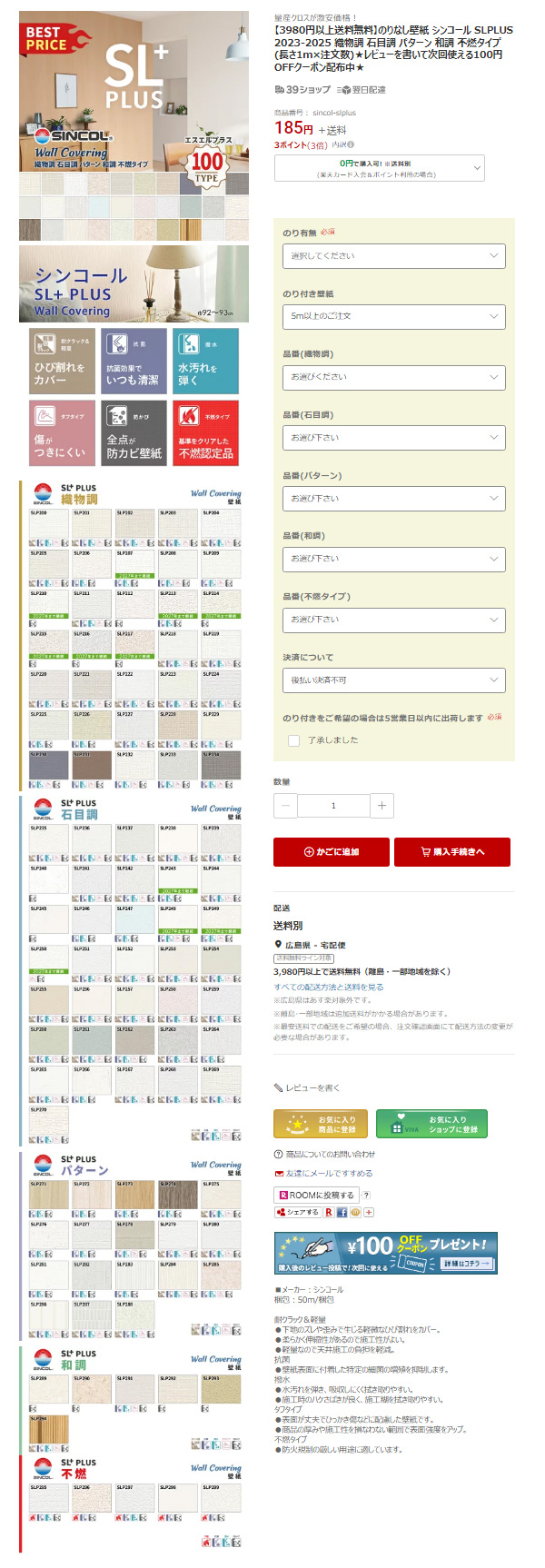Register shop via お気に入りショップに登録
Viewport: 545px width, 1568px height.
[x=431, y=1124]
